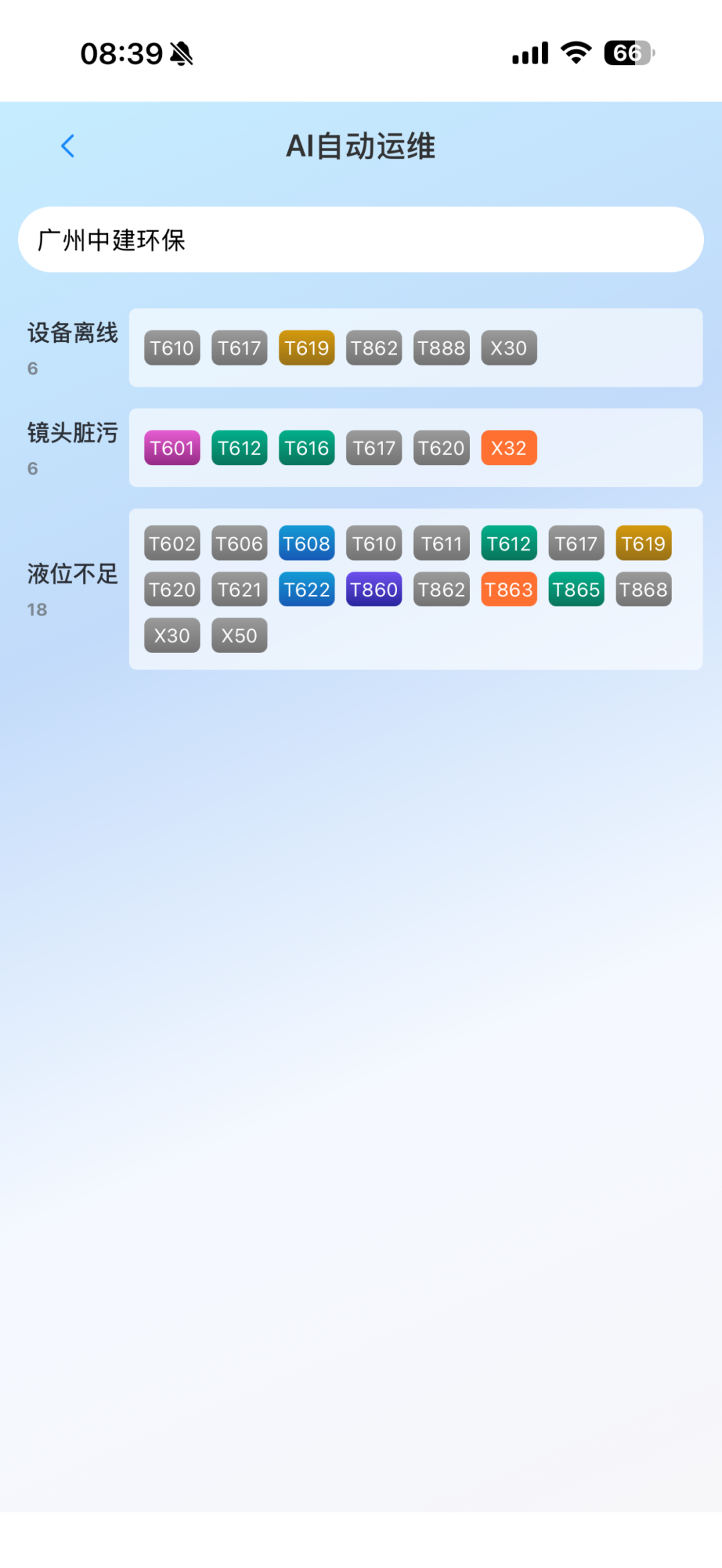This screenshot has width=722, height=1568.
Task: Open the blue T622 chip
Action: (307, 590)
